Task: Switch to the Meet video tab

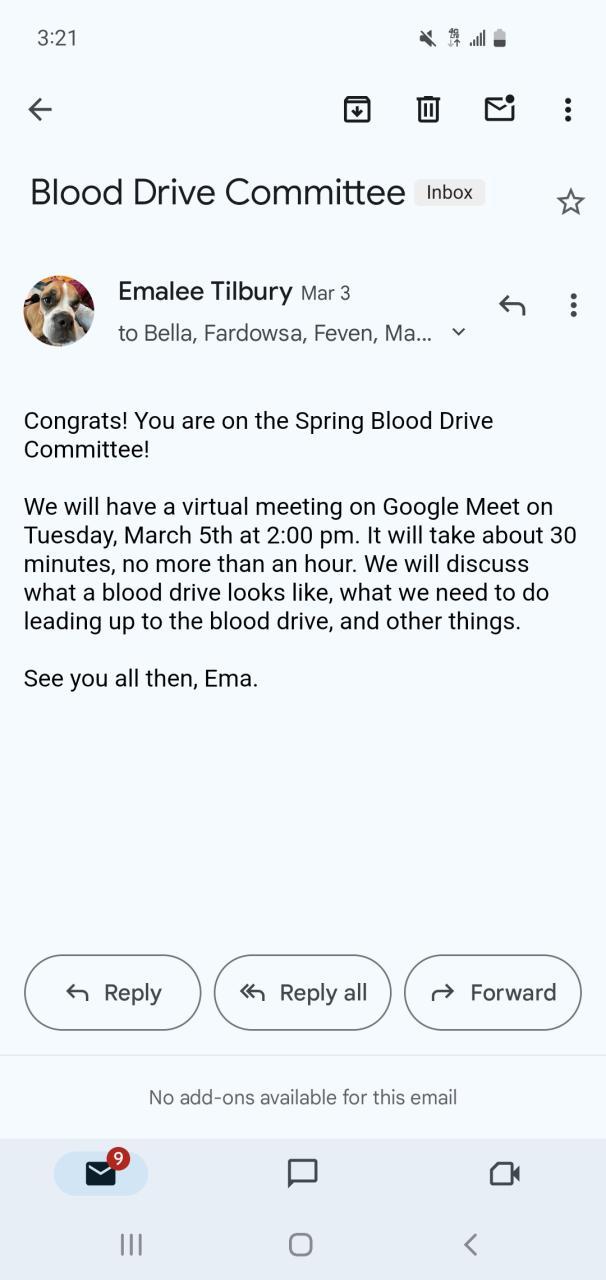Action: click(x=504, y=1173)
